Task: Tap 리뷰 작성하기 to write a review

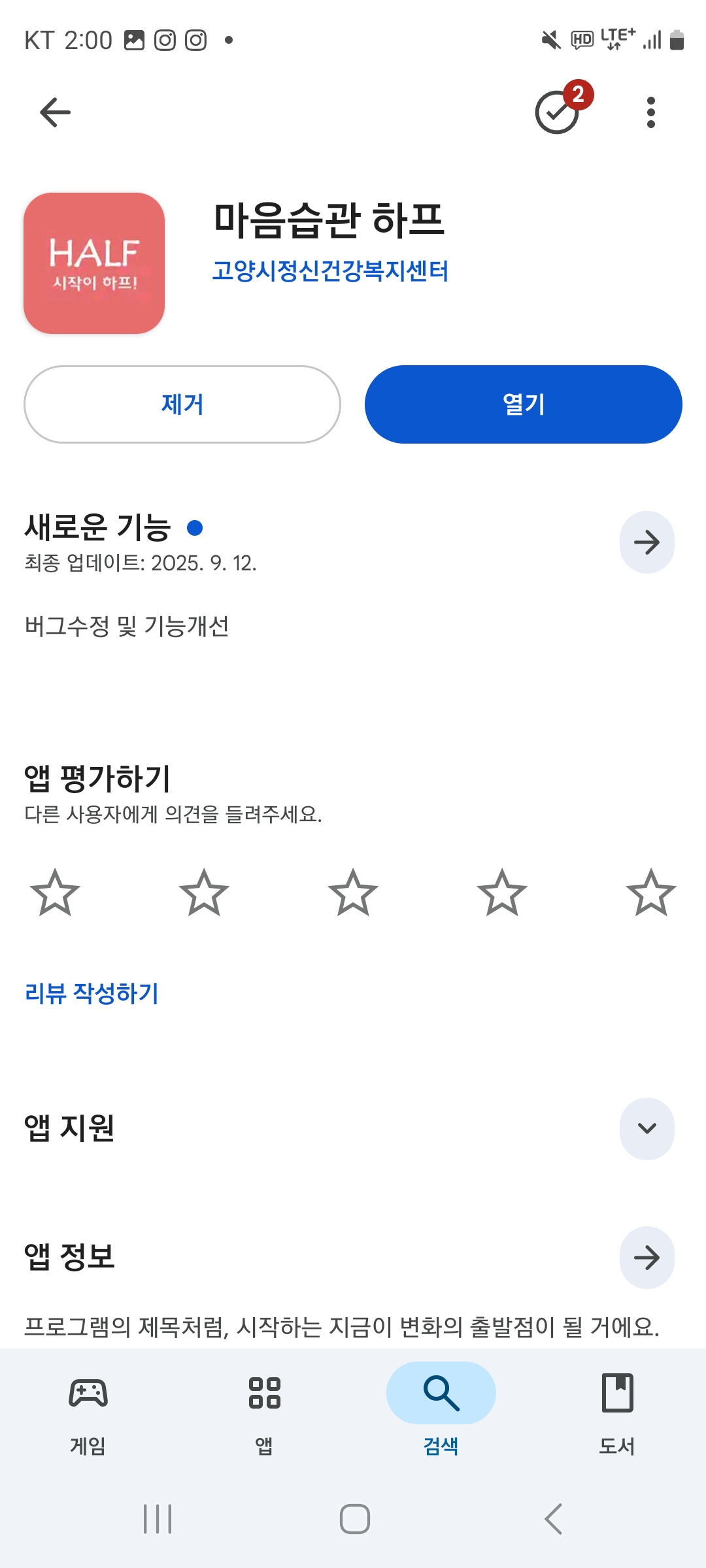Action: point(92,993)
